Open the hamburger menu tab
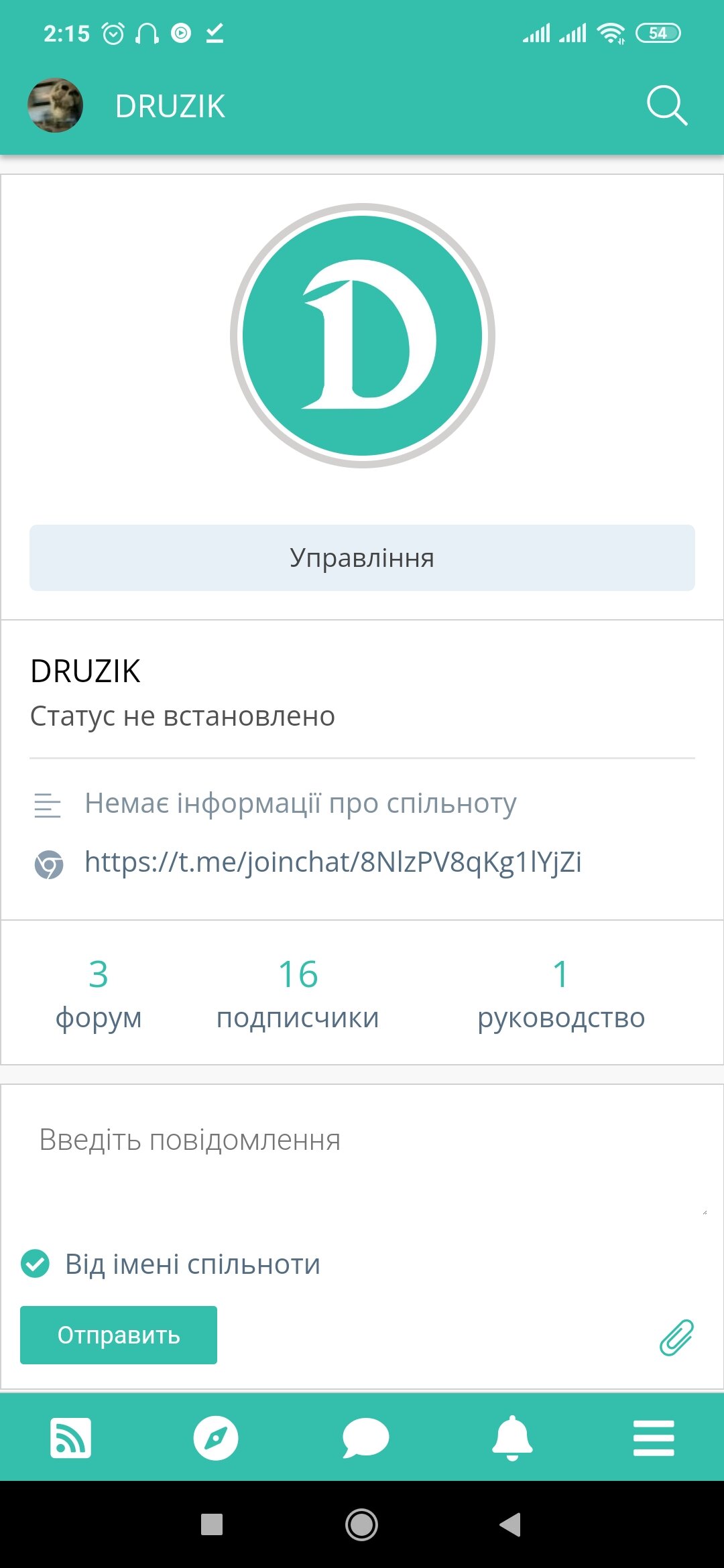Screen dimensions: 724x1568 coord(654,1438)
